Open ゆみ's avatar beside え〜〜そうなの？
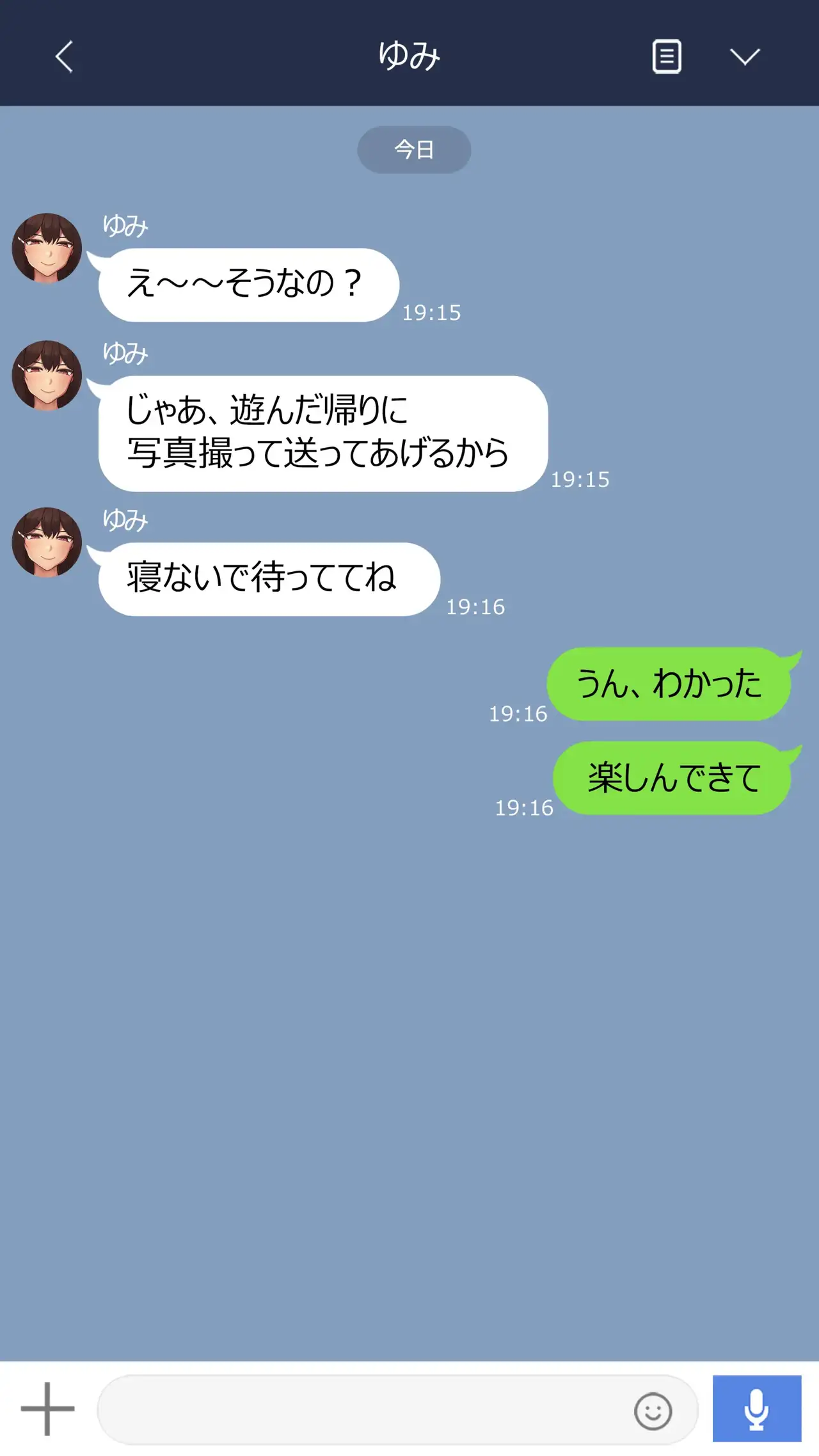This screenshot has height=1456, width=819. (47, 248)
